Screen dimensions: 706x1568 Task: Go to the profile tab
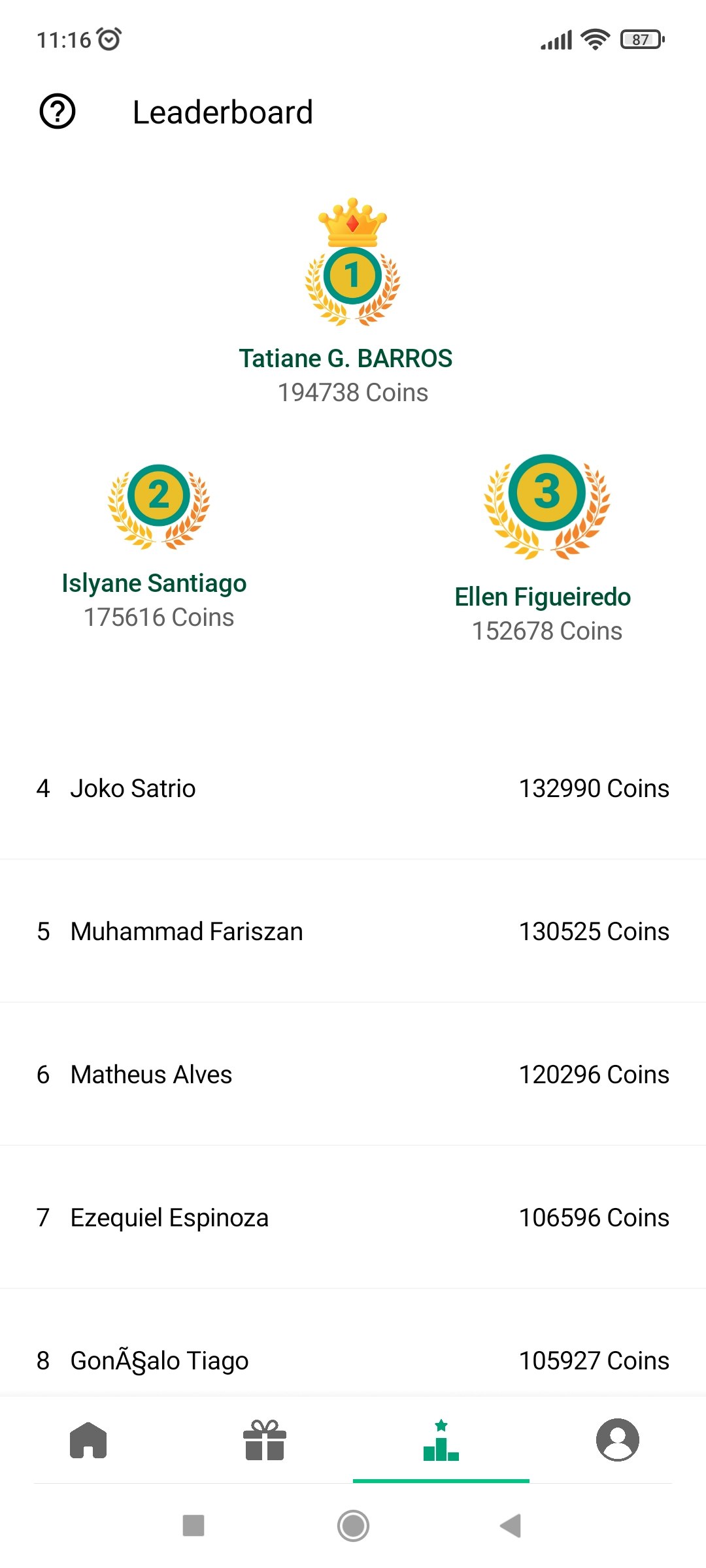pyautogui.click(x=617, y=1440)
